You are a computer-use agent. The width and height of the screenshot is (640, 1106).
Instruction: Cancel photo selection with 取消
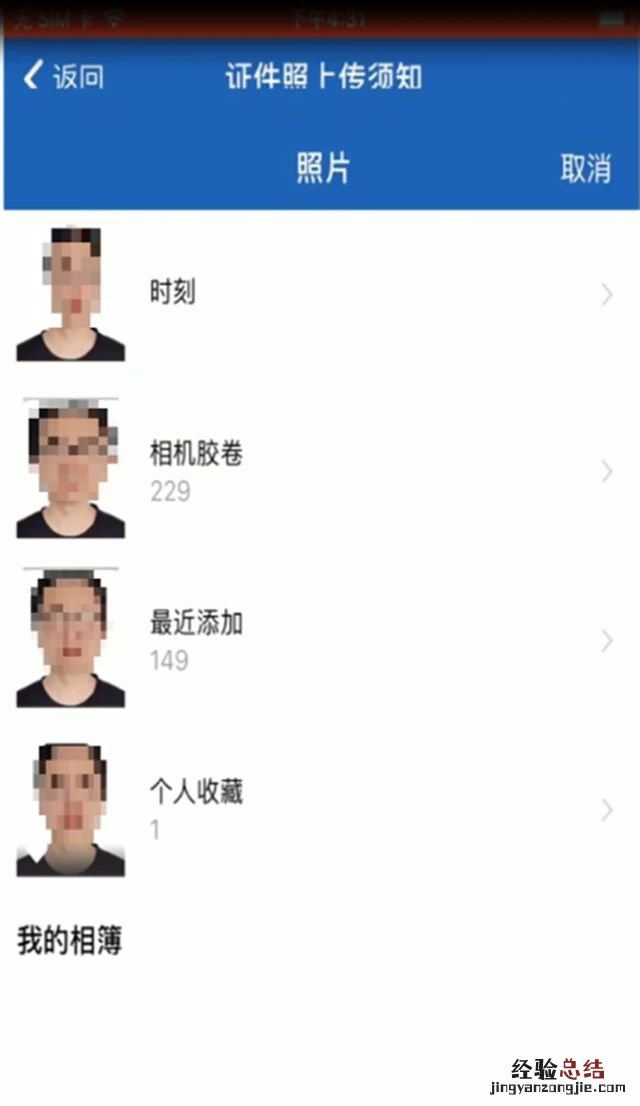[x=585, y=168]
